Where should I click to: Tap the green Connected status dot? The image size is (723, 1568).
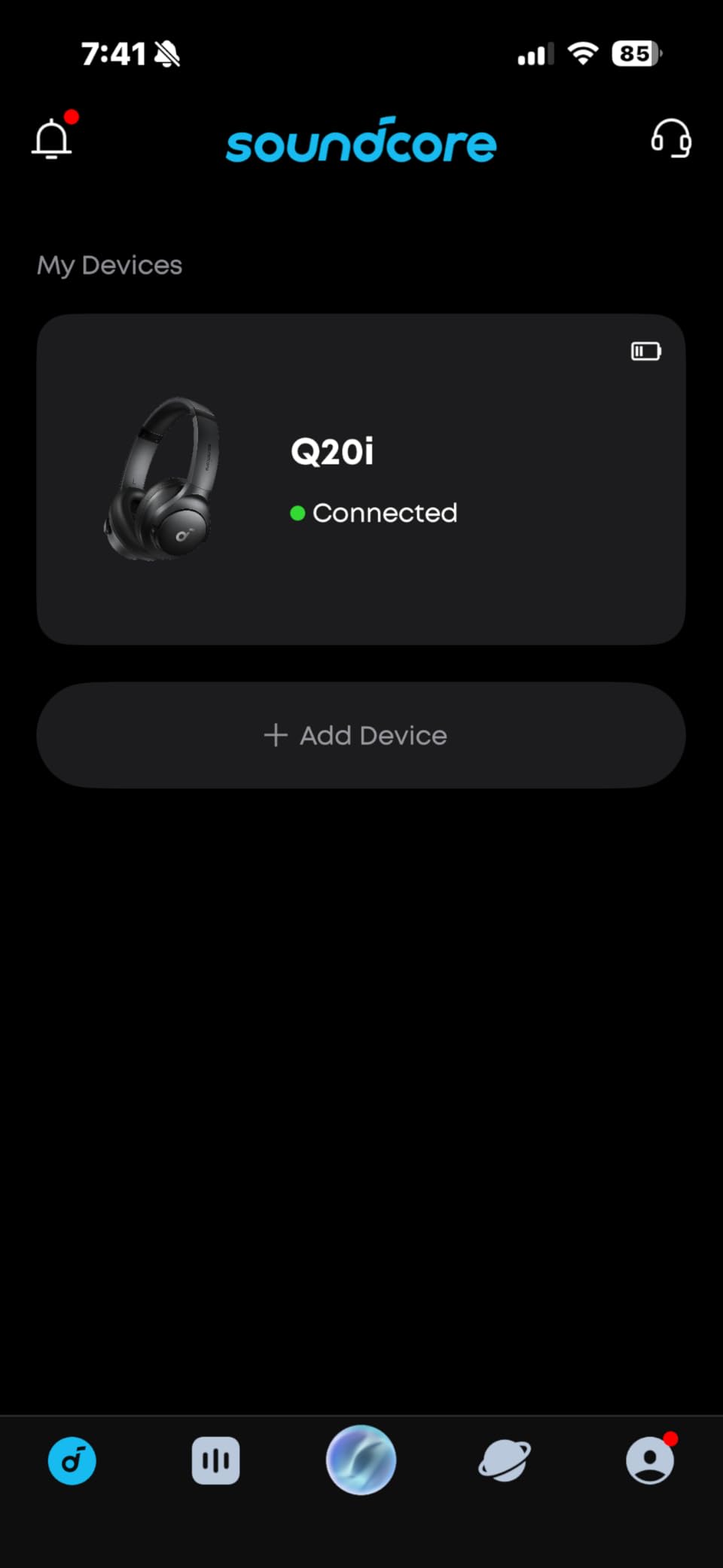298,513
